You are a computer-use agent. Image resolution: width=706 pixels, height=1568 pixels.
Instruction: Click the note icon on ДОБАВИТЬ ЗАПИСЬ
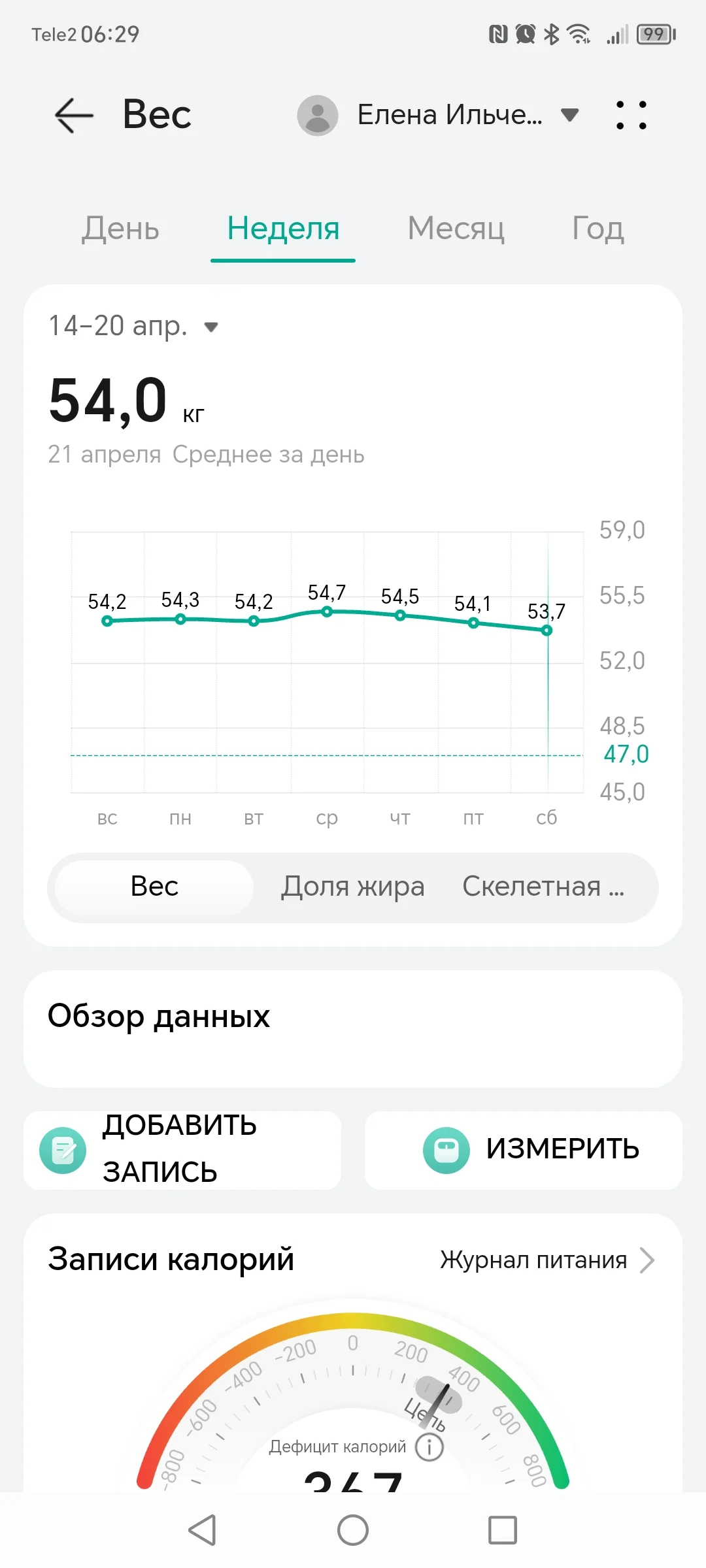63,1150
